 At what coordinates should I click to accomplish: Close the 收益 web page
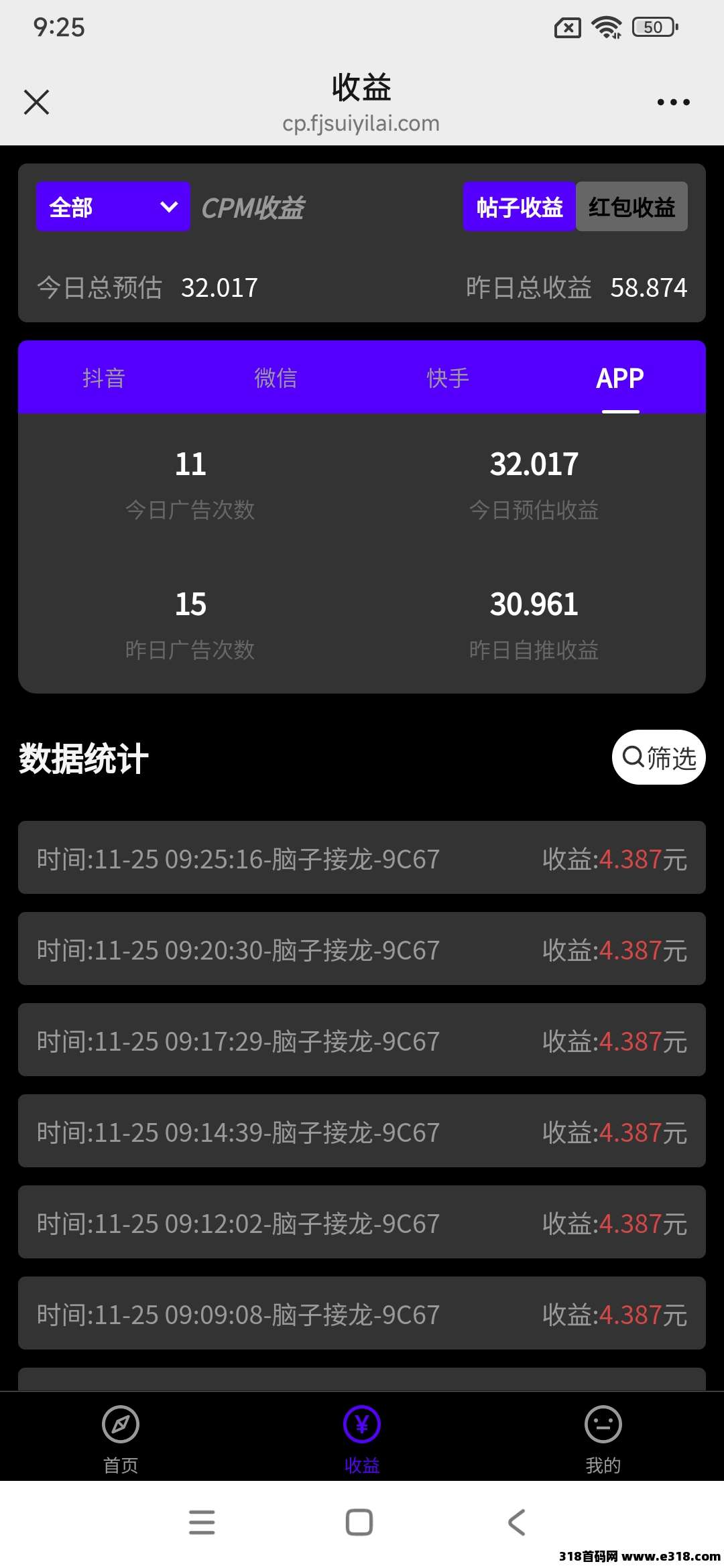(36, 103)
